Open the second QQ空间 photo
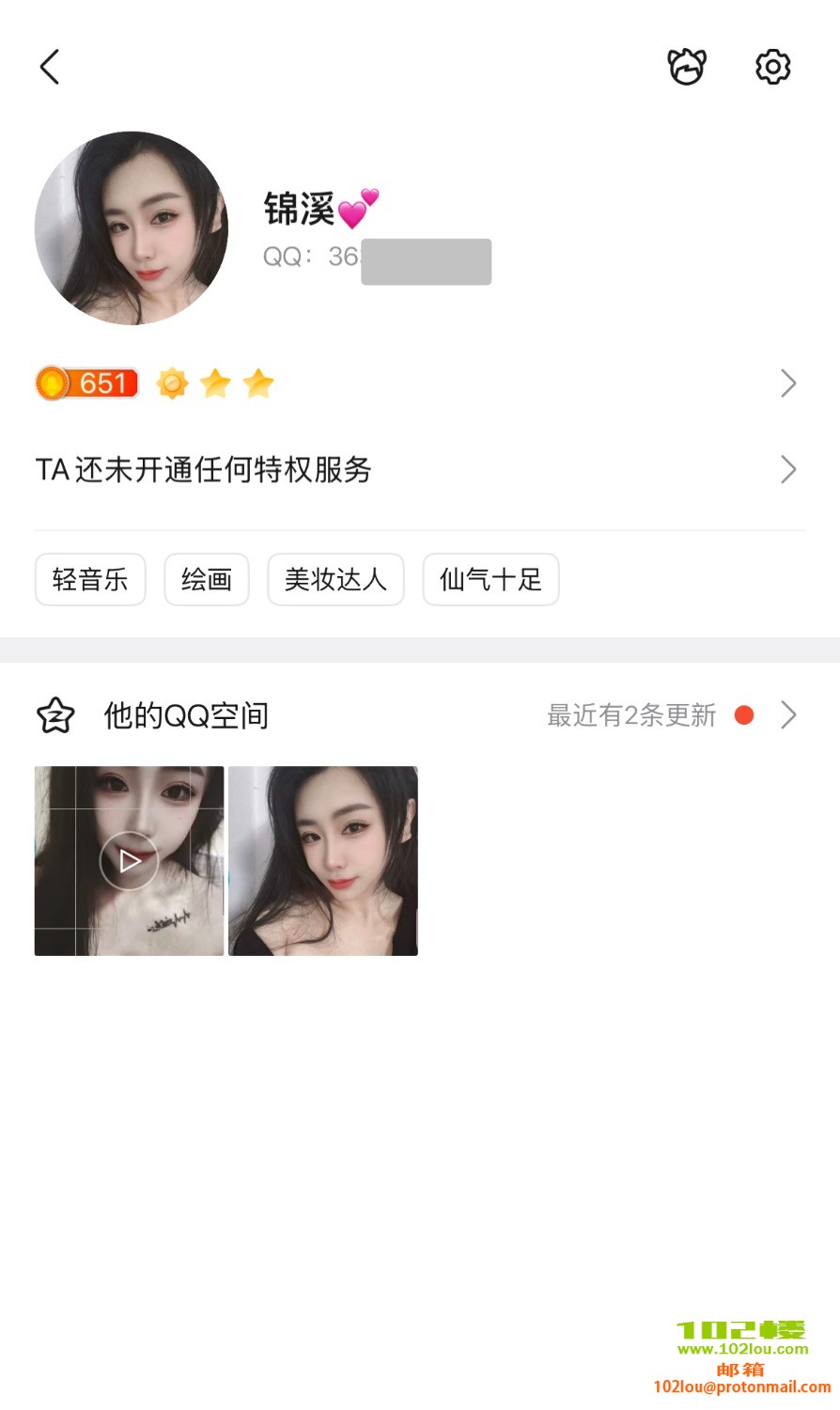This screenshot has width=840, height=1410. coord(323,861)
